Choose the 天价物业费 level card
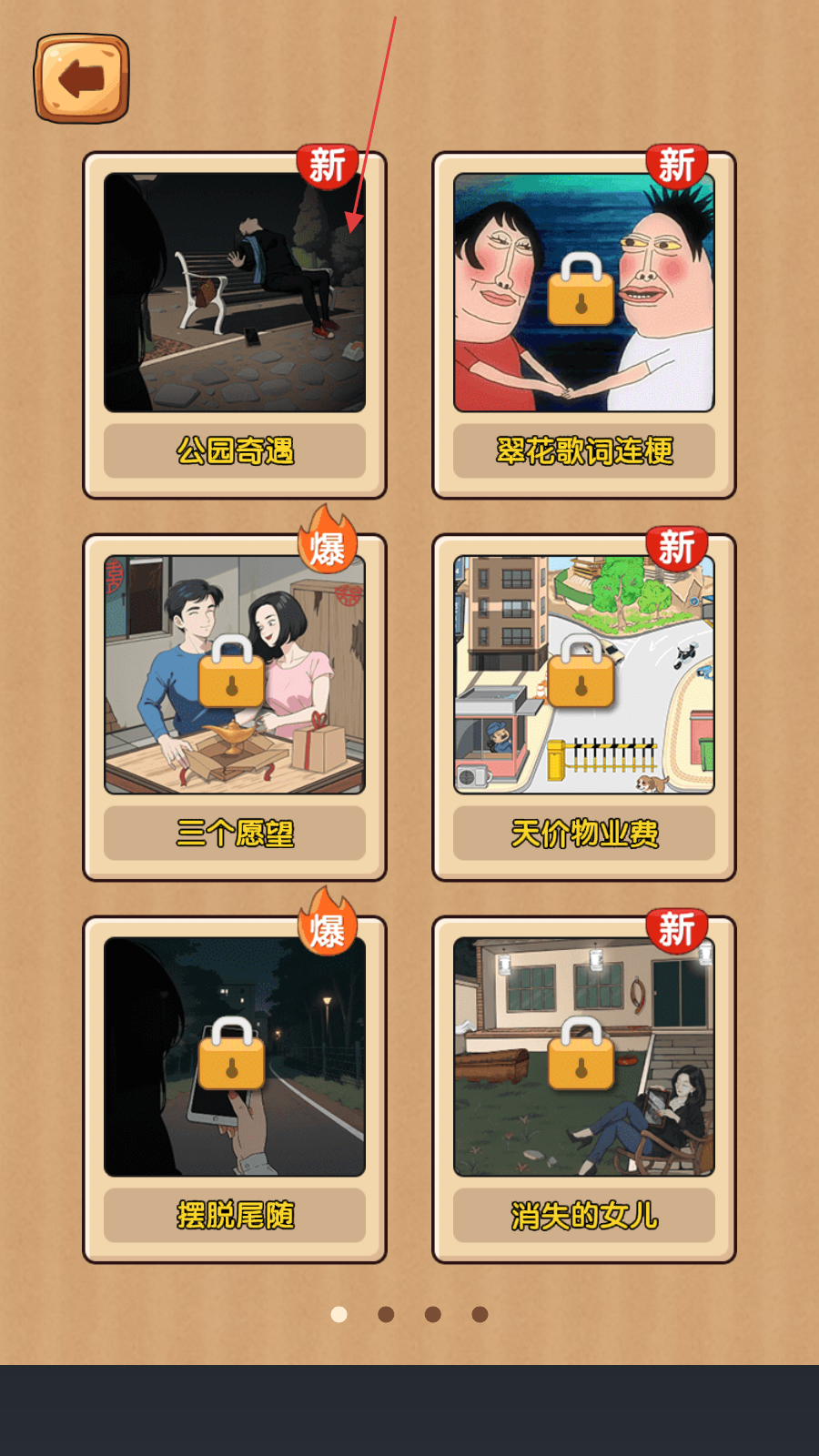The image size is (819, 1456). [584, 707]
